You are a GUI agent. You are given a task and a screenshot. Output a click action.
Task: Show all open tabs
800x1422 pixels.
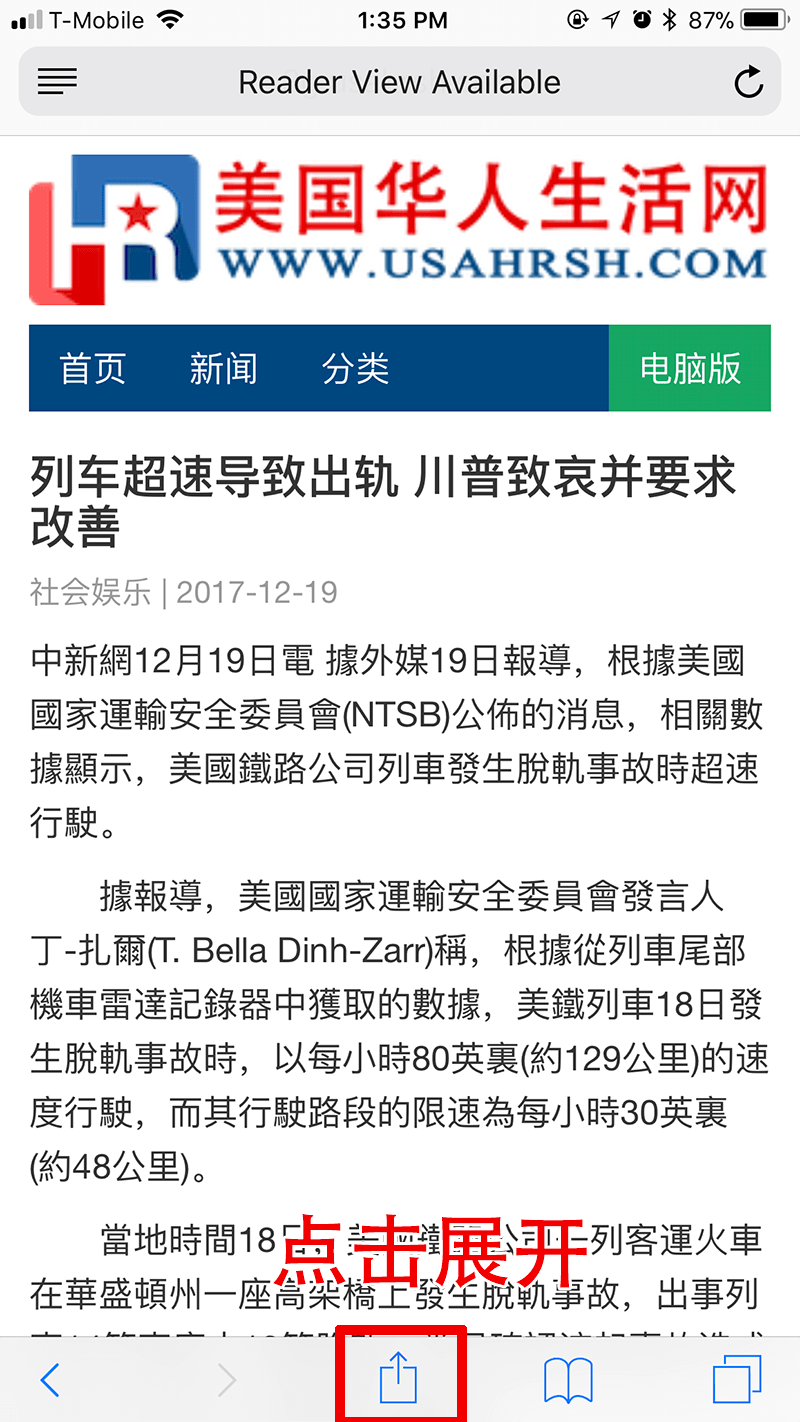pos(737,1381)
